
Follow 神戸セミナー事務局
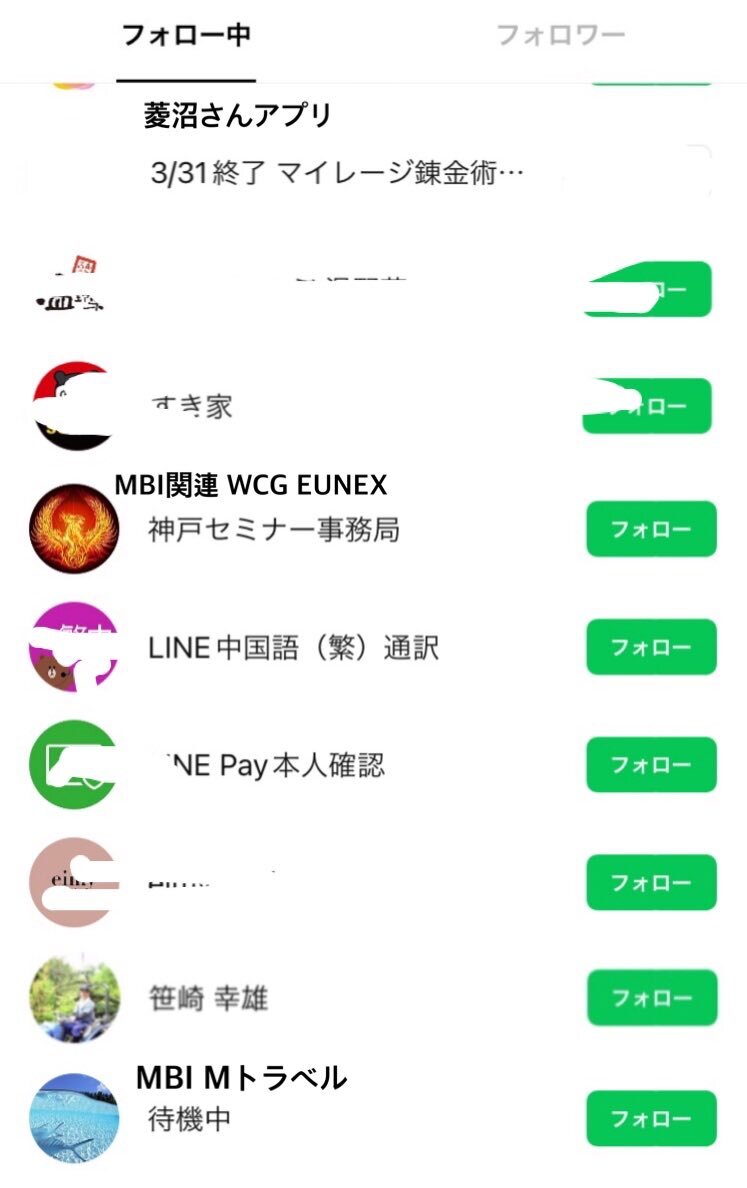[651, 529]
